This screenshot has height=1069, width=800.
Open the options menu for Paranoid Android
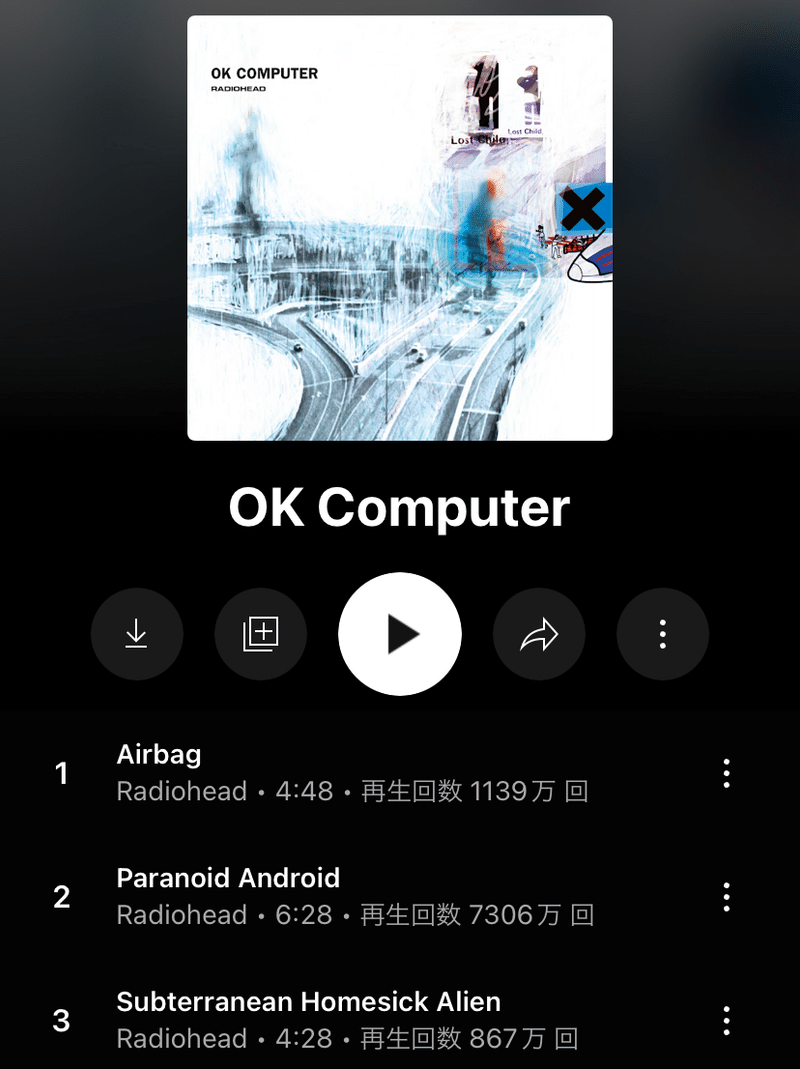[x=726, y=897]
